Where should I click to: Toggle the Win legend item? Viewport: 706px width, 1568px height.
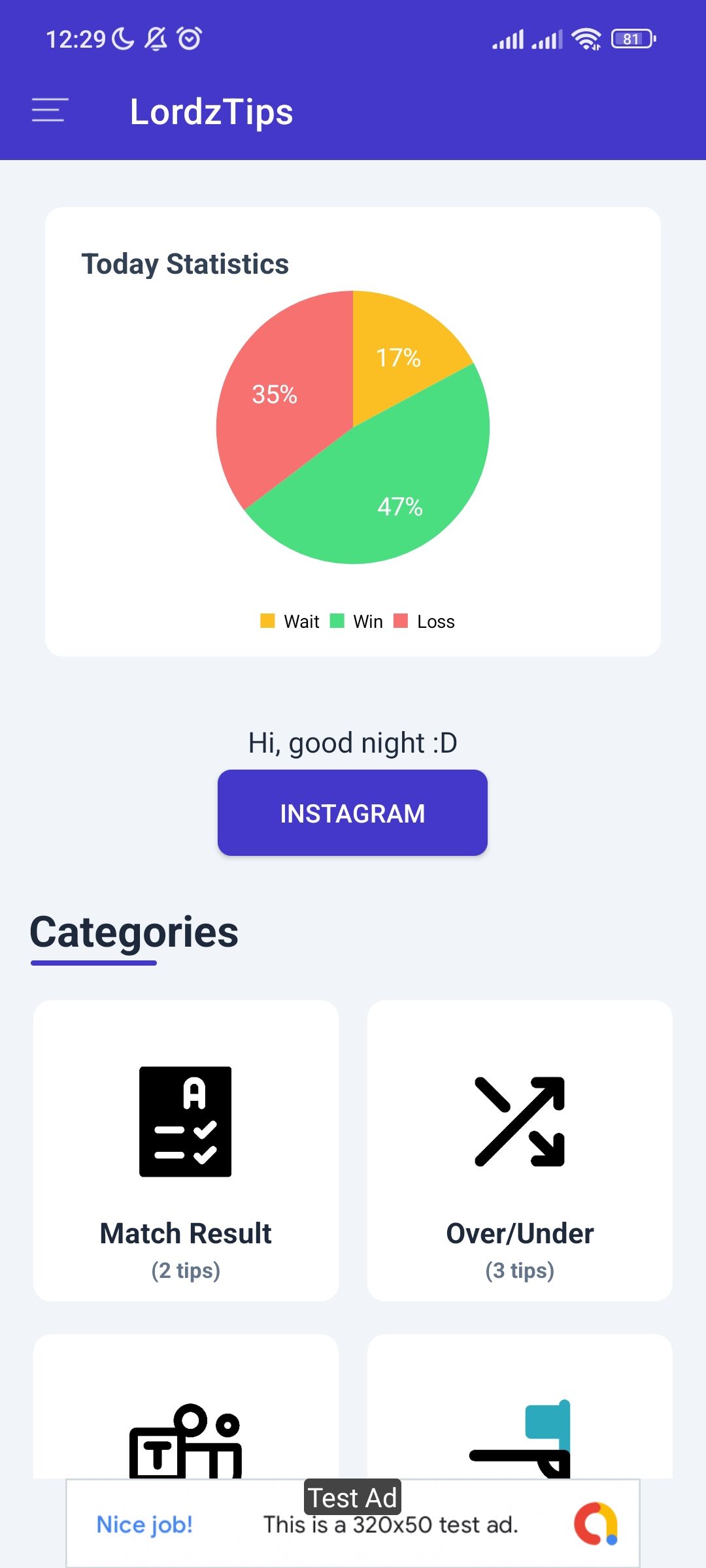(358, 621)
